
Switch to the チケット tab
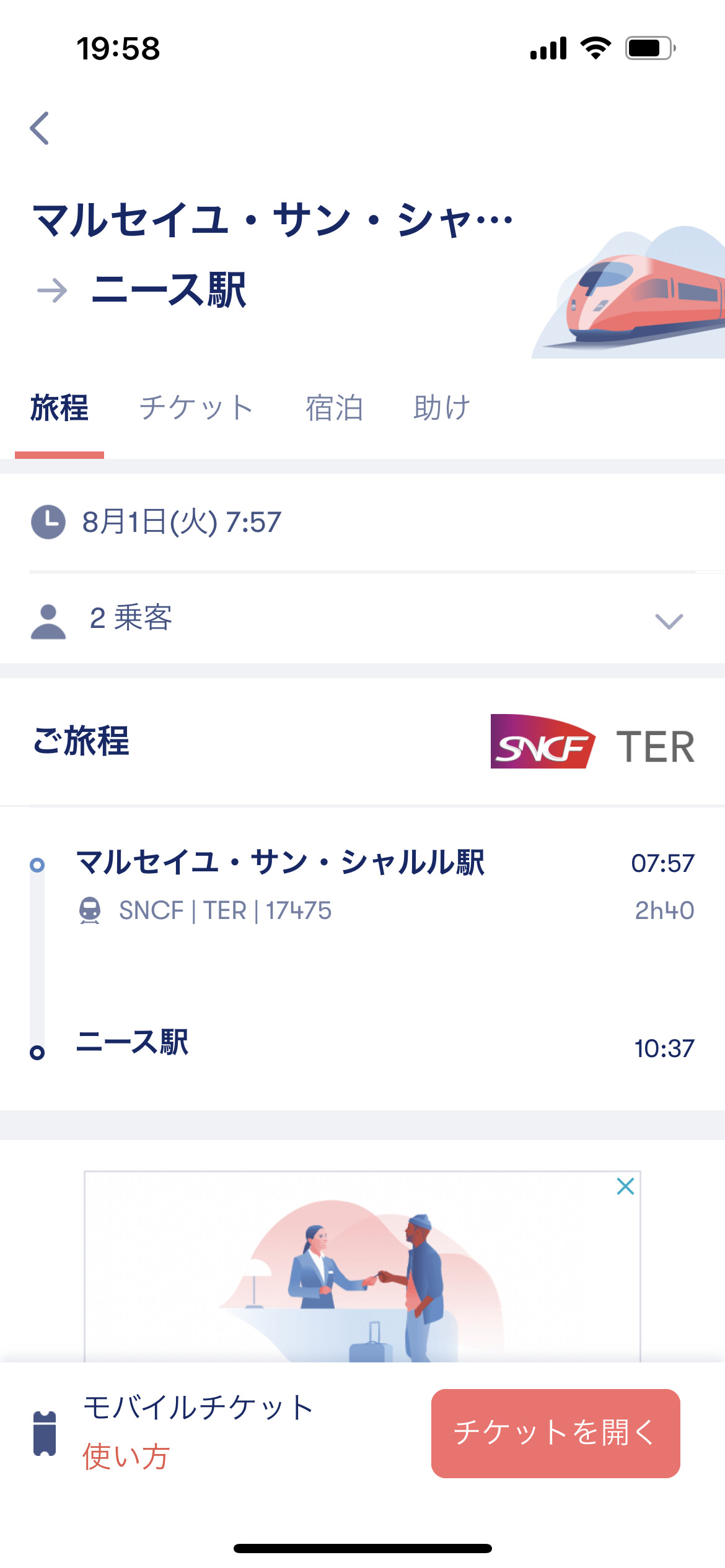pyautogui.click(x=196, y=408)
